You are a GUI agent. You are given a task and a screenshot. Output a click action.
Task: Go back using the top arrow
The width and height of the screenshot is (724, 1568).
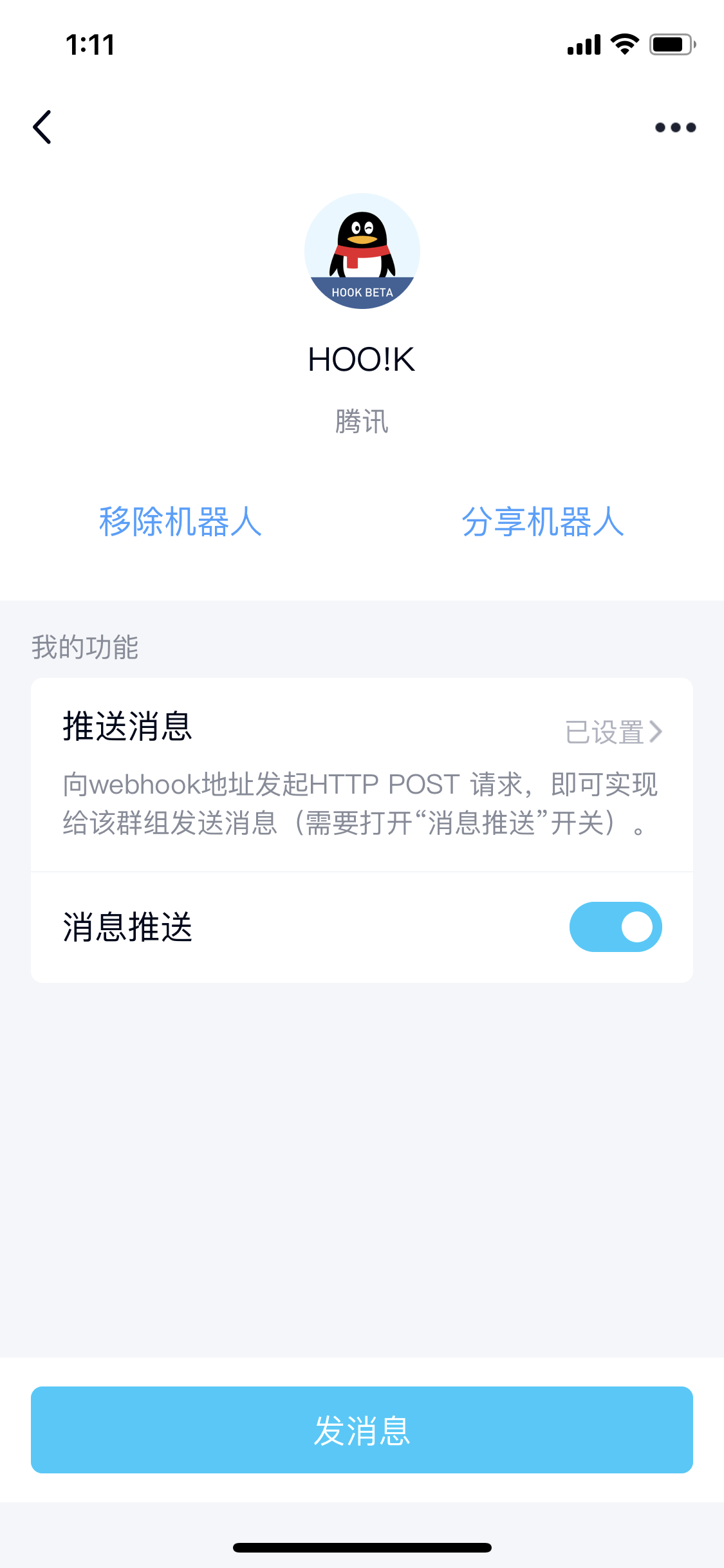click(x=42, y=127)
